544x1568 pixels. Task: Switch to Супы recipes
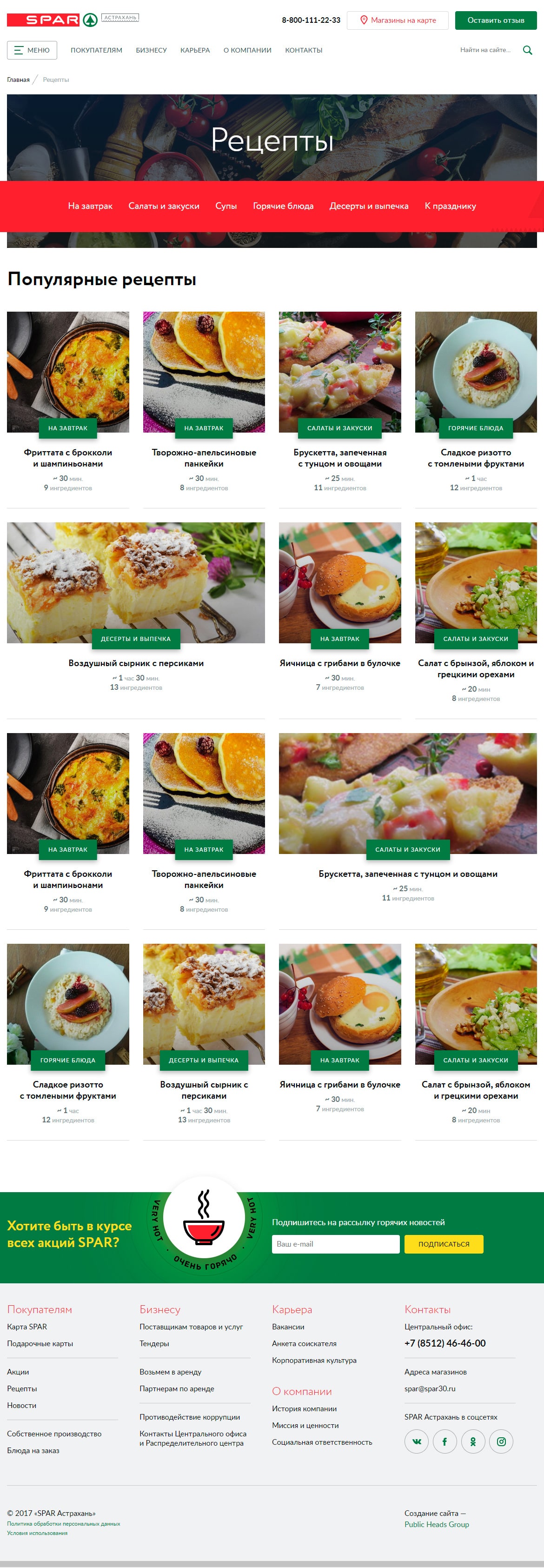[226, 206]
